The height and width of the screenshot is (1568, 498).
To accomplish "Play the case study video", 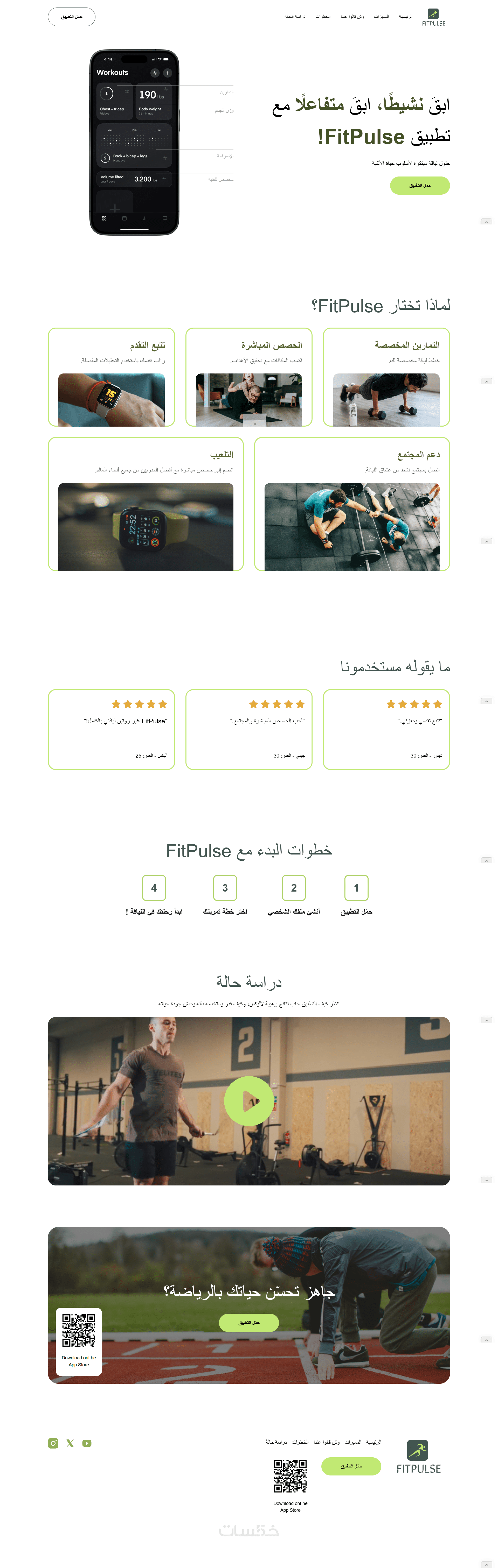I will point(248,1100).
